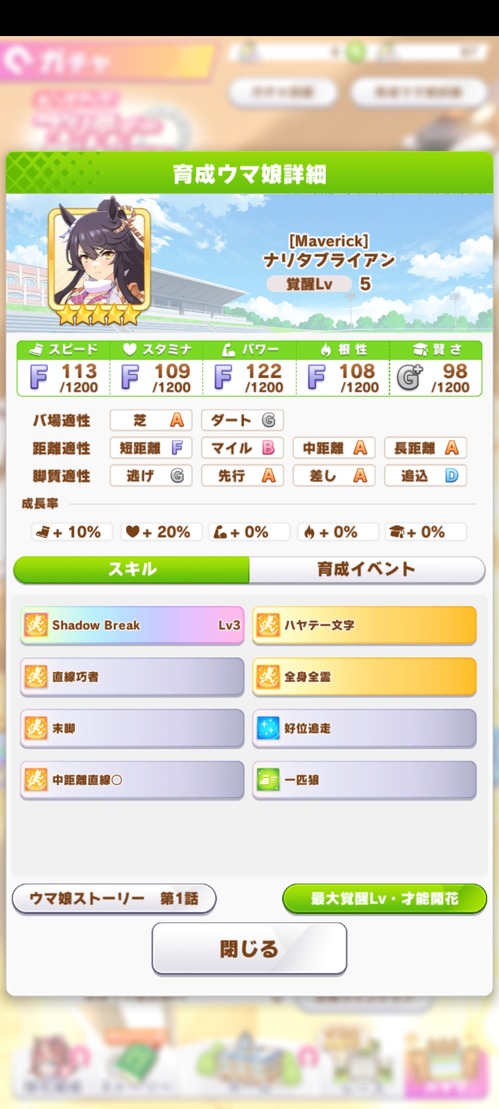
Task: Switch to the 育成イベント tab
Action: coord(367,569)
